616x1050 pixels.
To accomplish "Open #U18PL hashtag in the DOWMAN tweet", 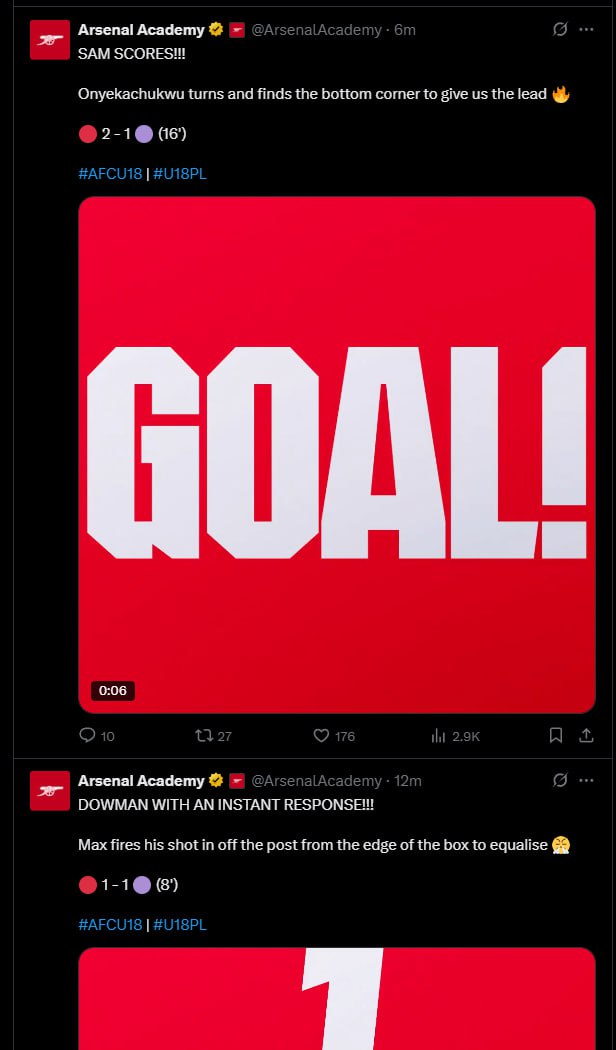I will 180,924.
